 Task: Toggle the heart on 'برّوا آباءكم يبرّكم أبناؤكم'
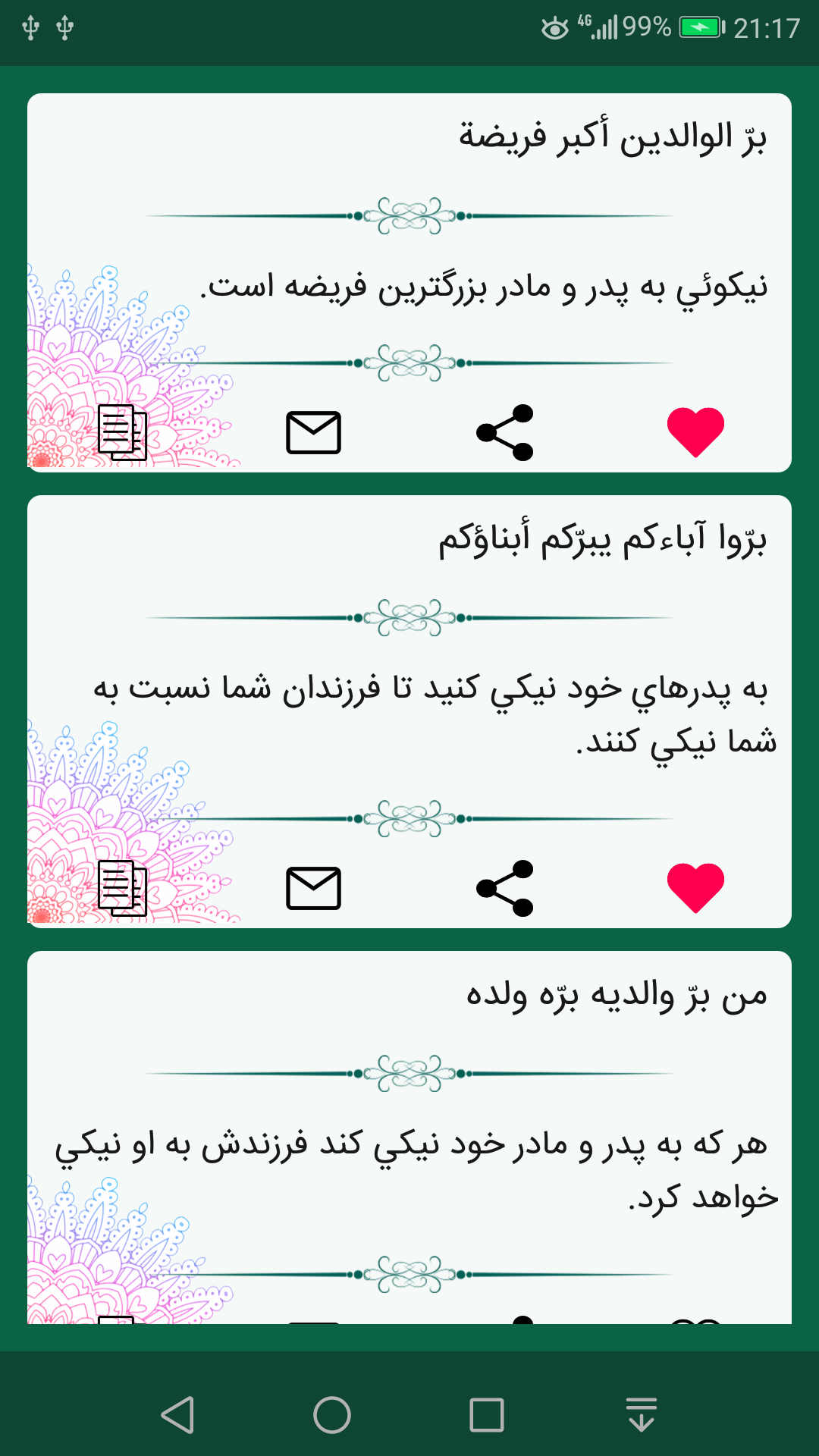point(695,887)
